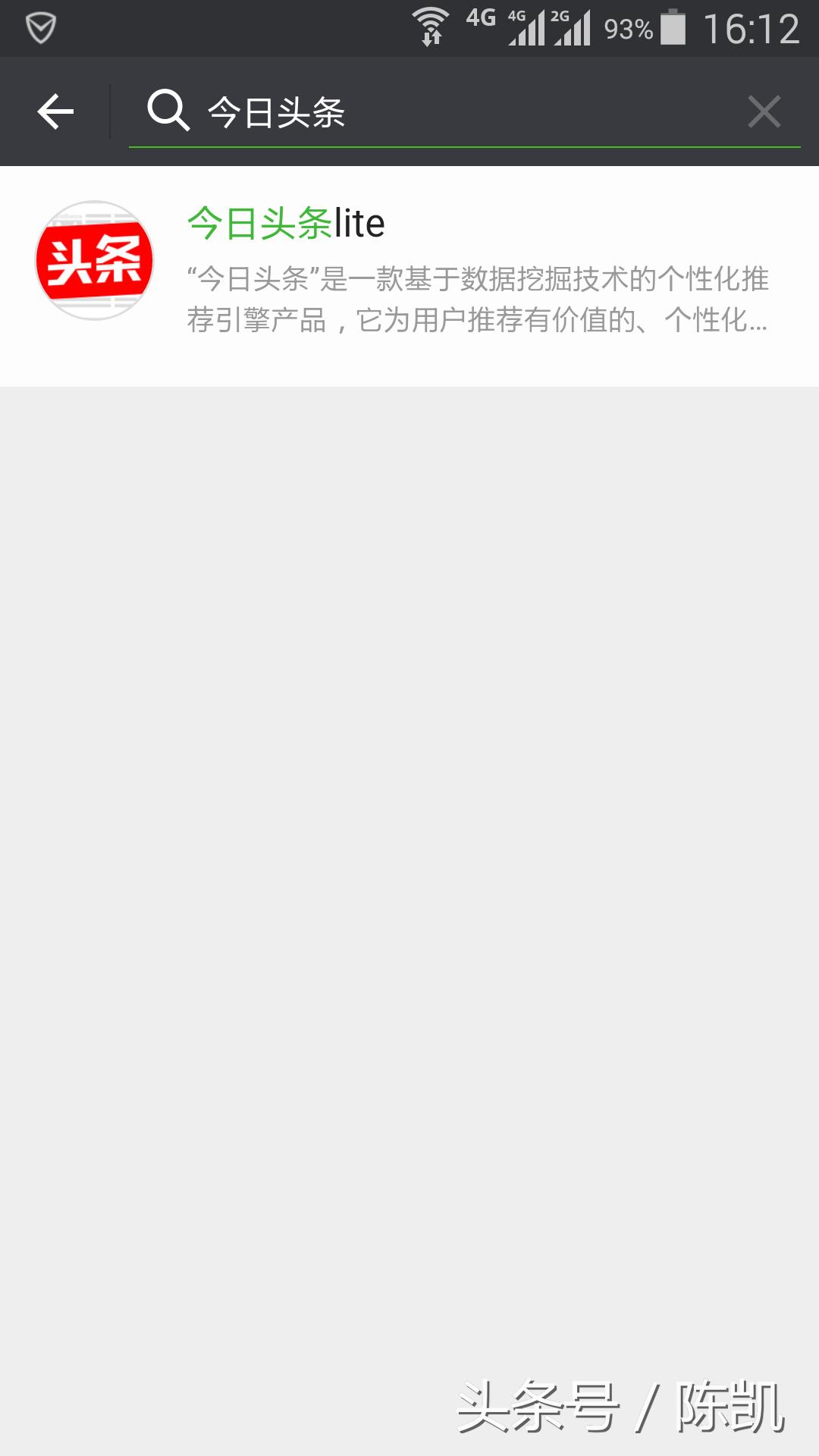Viewport: 819px width, 1456px height.
Task: Tap the green 今日头条lite title text
Action: tap(284, 224)
